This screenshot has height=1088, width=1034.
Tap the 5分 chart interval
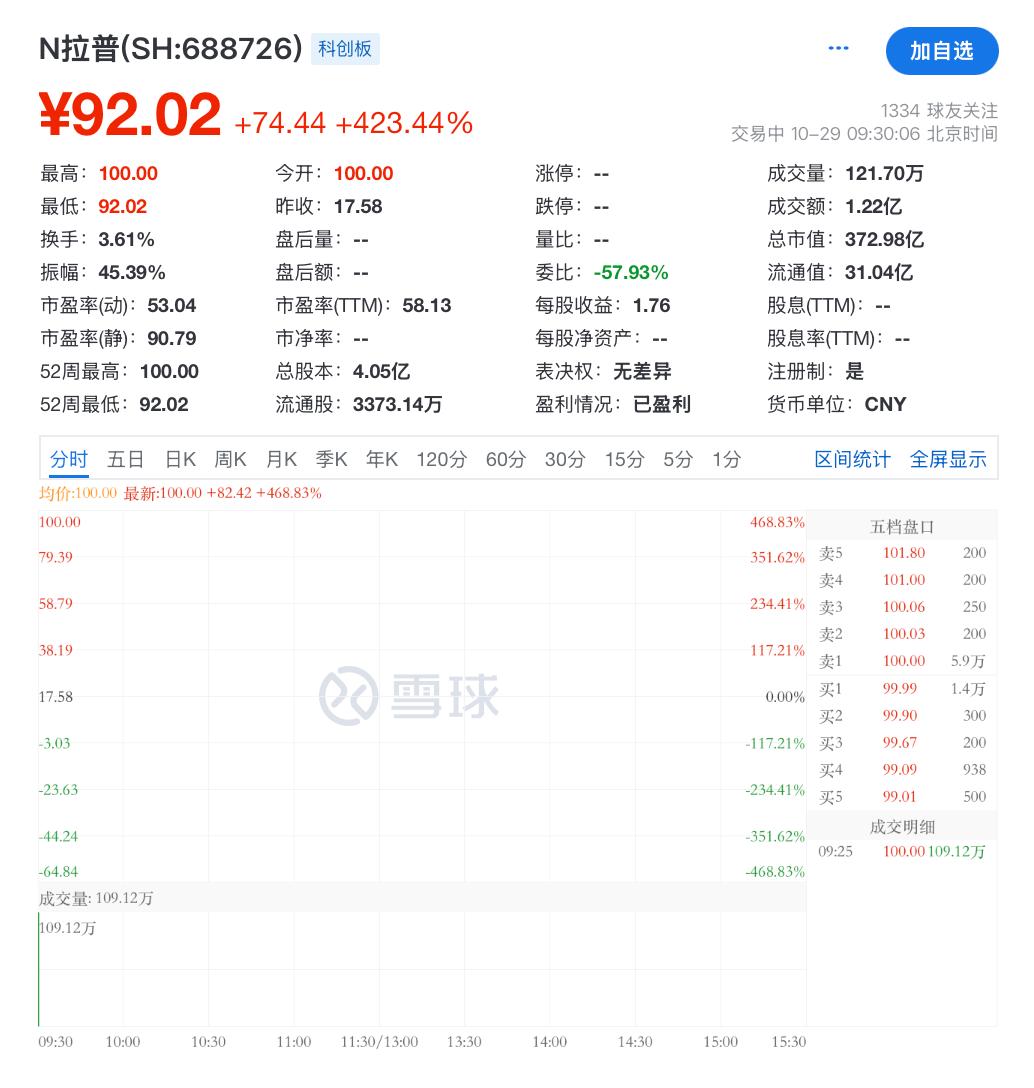pyautogui.click(x=678, y=459)
